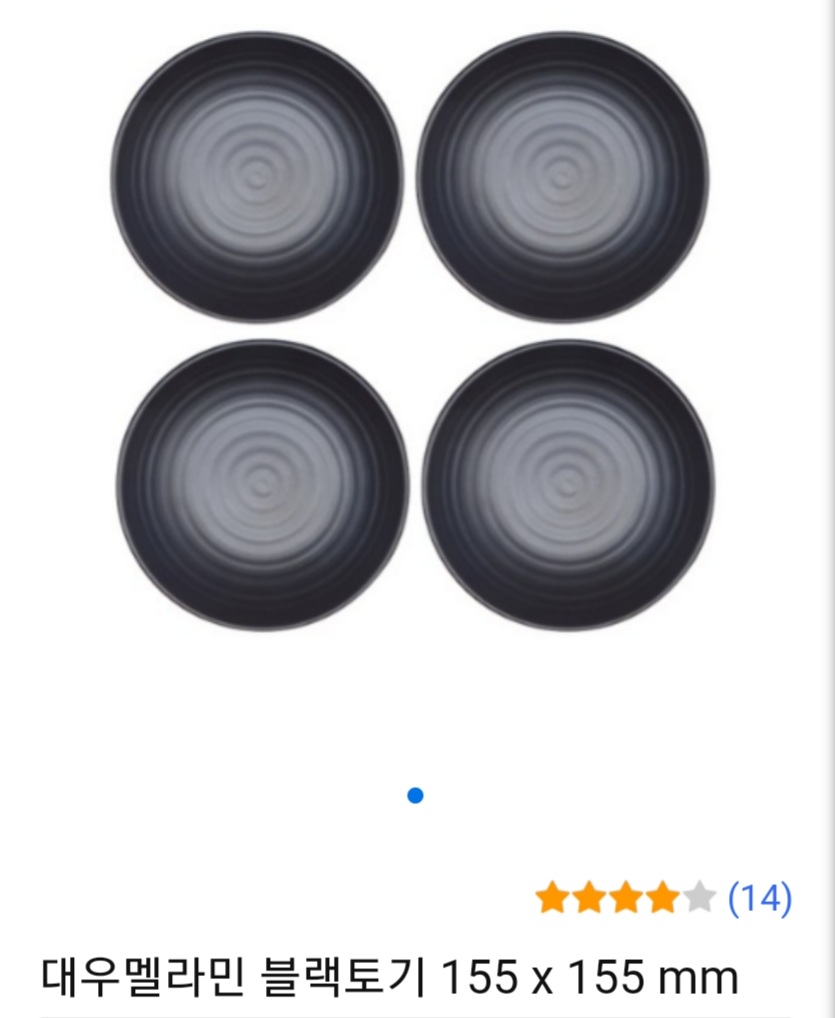Open the reviews via the (14) rating count
Viewport: 835px width, 1018px height.
[x=759, y=897]
